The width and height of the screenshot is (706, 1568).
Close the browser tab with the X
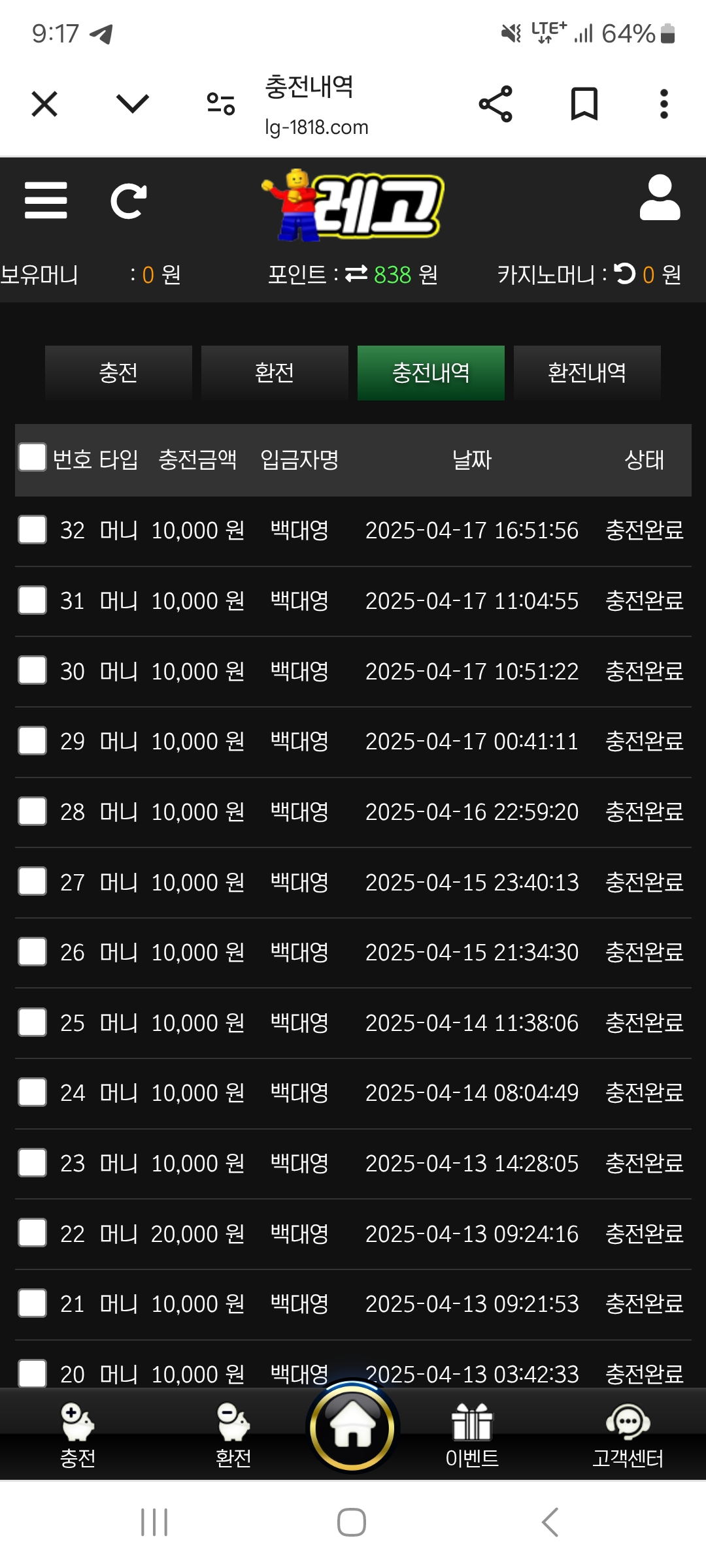44,104
